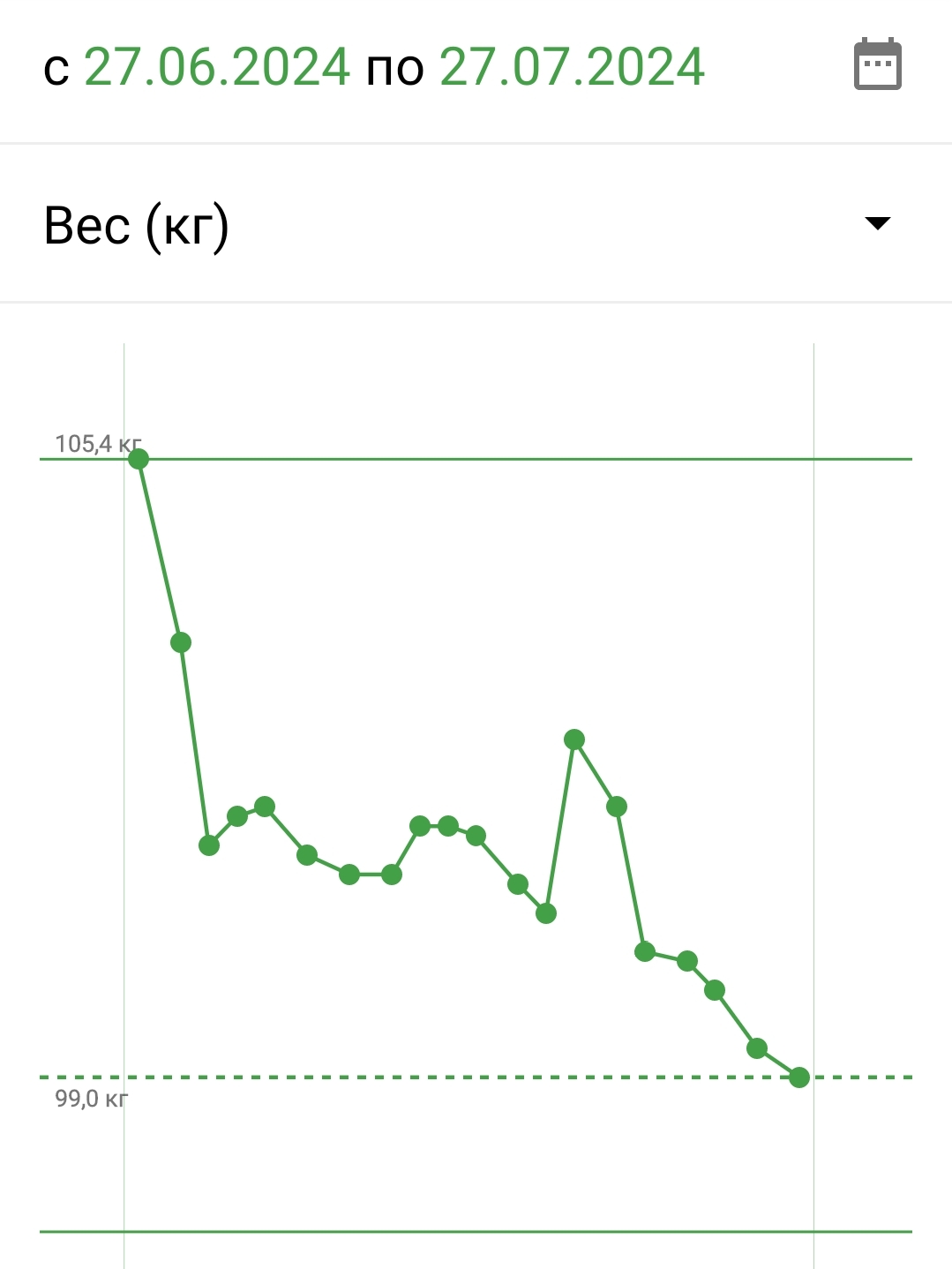Change the end date 27.07.2024
This screenshot has width=952, height=1269.
click(x=572, y=67)
